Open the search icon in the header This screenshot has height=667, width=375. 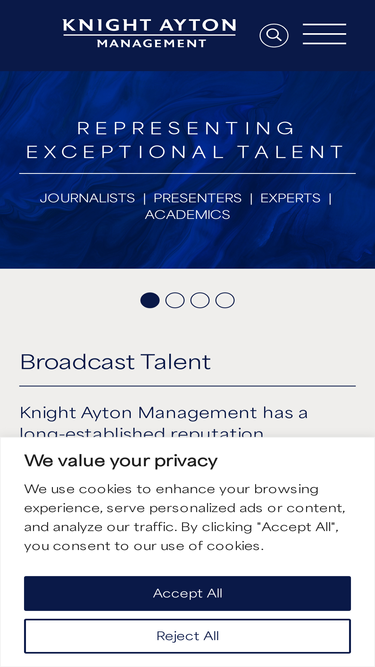274,35
